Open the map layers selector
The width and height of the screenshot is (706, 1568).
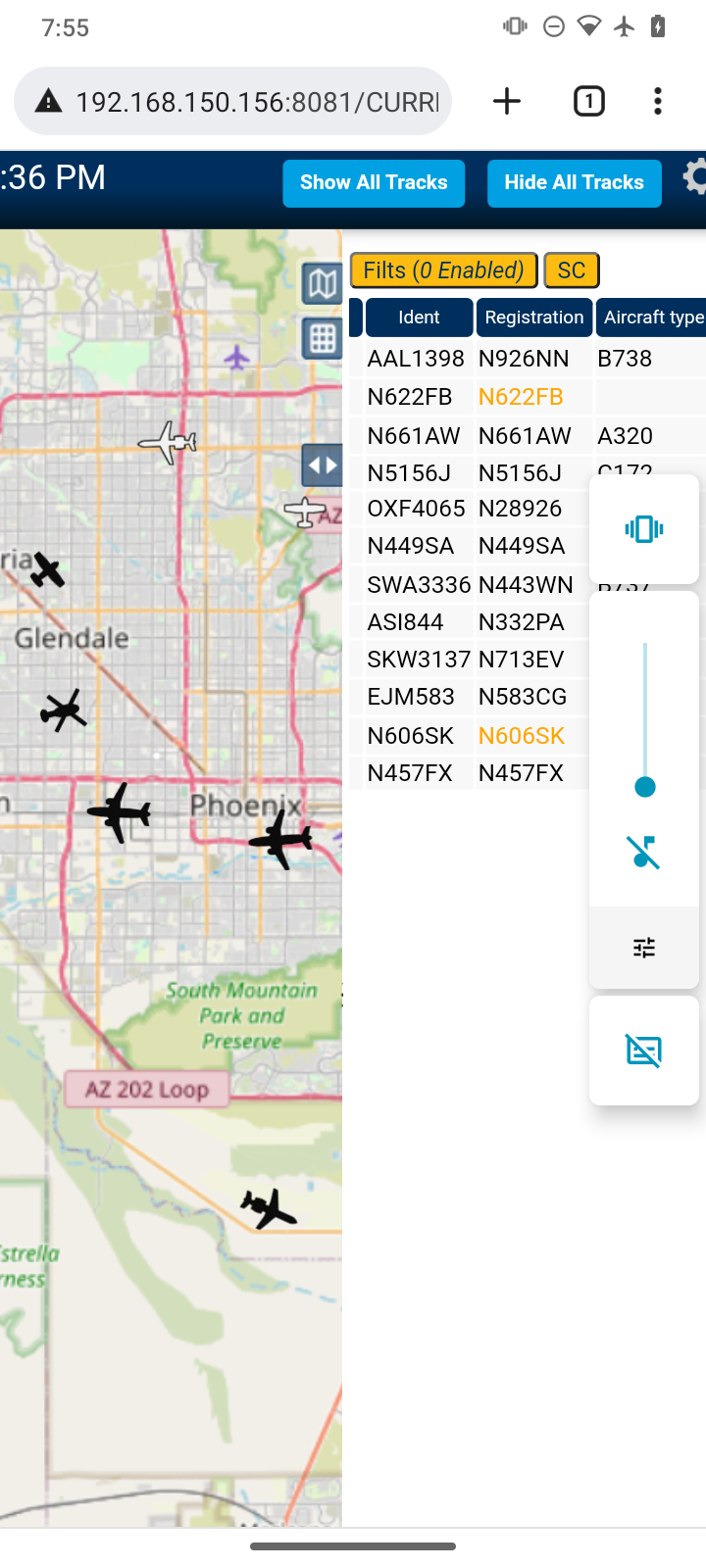322,284
